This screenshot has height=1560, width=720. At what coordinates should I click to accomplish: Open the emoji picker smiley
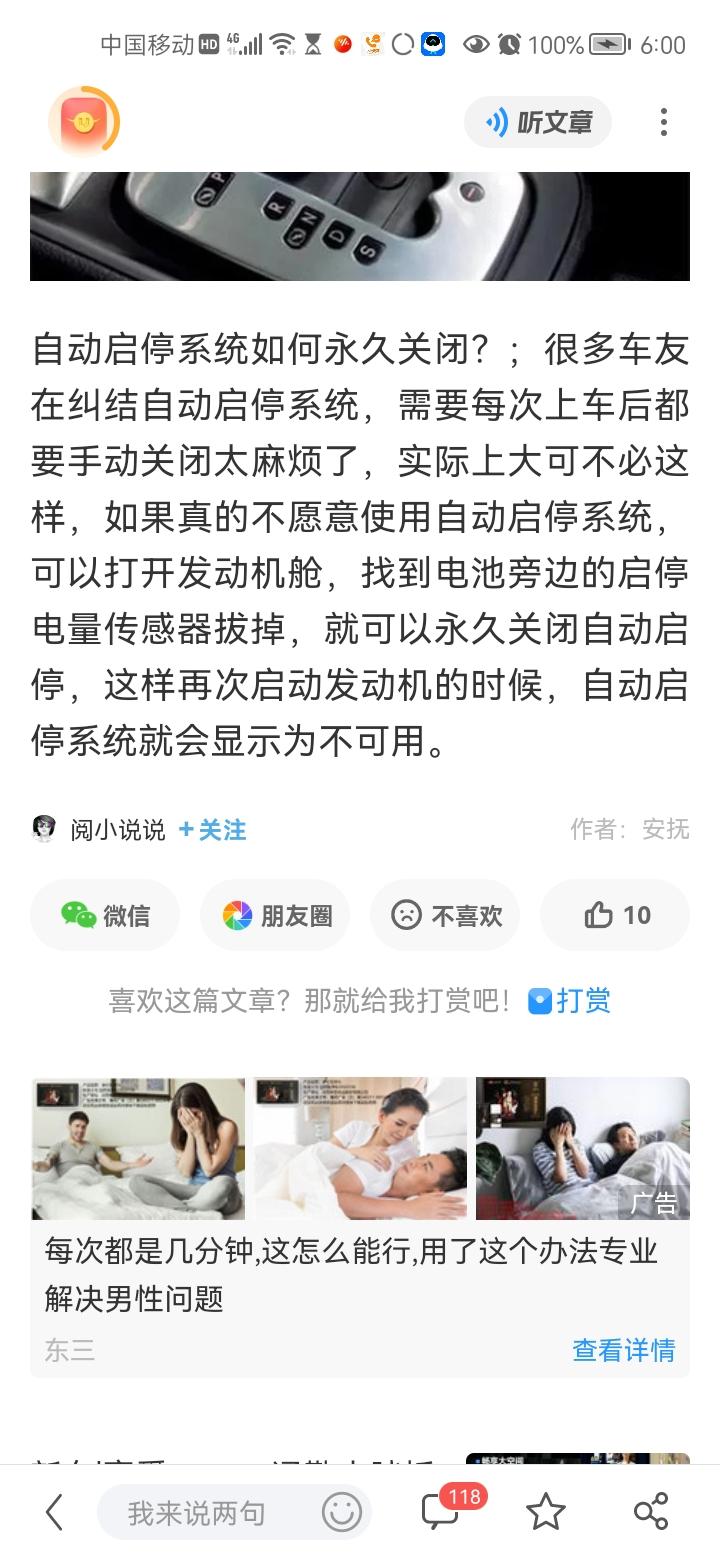[340, 1512]
